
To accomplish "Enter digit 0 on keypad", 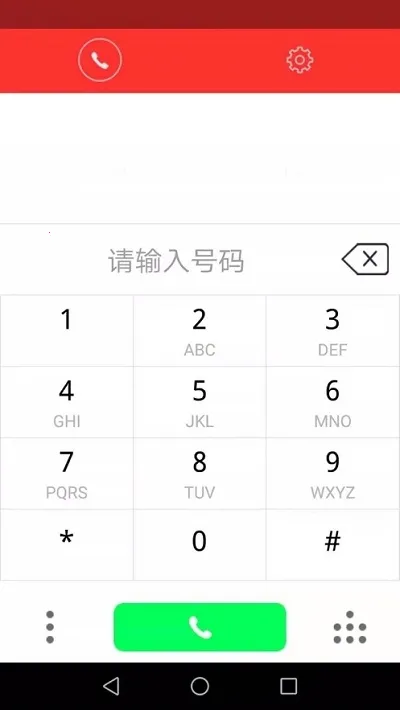I will click(x=199, y=545).
